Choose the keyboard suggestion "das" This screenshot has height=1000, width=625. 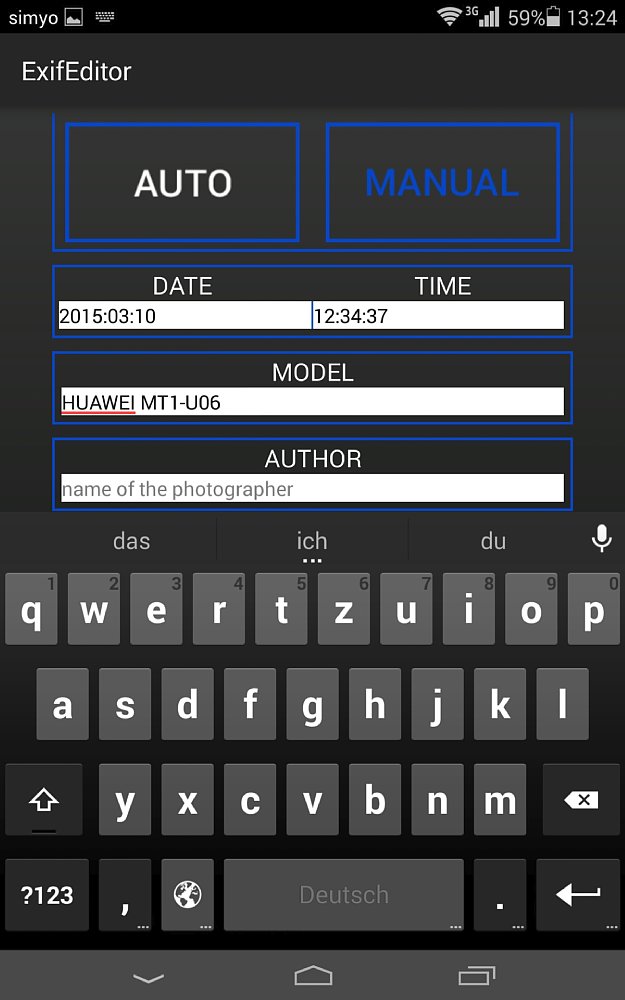click(131, 541)
